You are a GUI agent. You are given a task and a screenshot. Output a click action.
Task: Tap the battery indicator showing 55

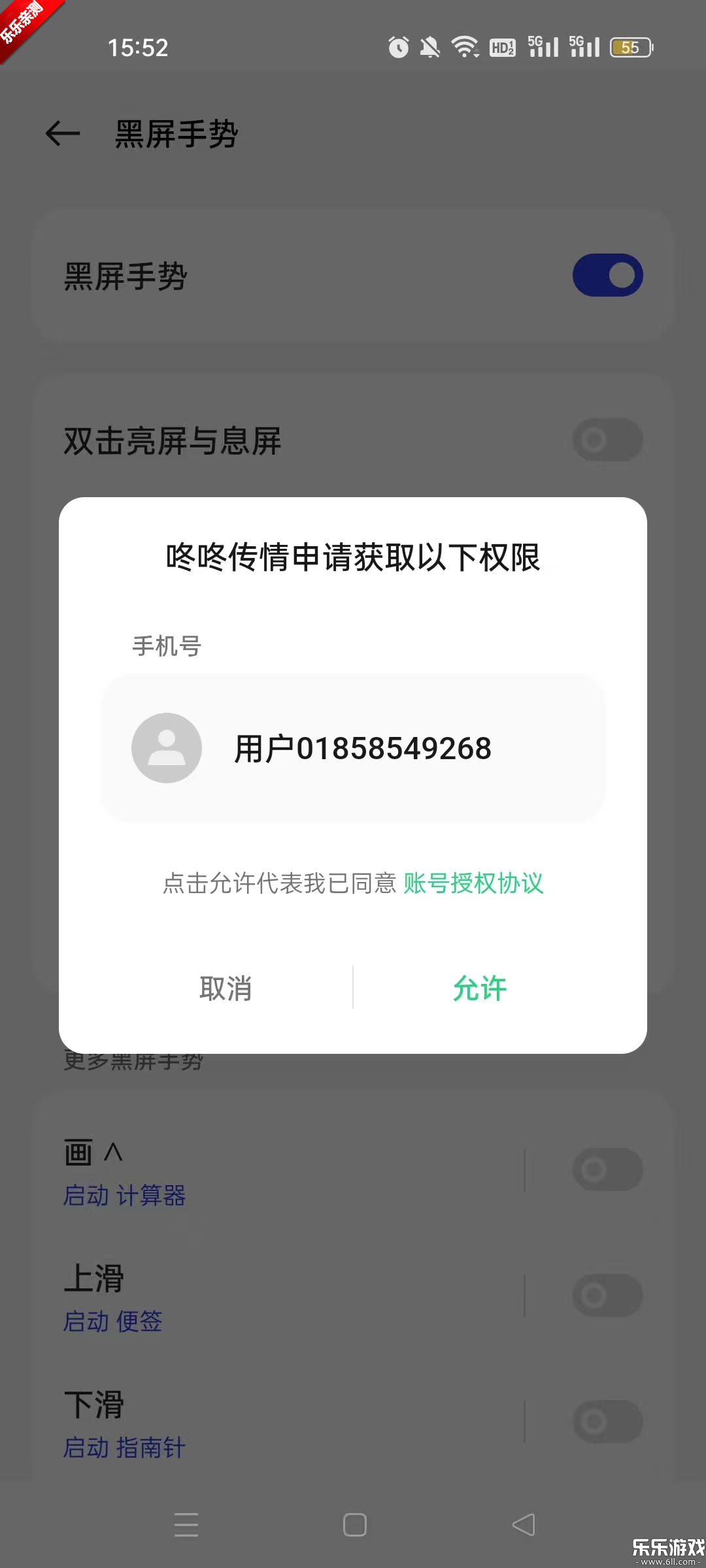tap(630, 46)
